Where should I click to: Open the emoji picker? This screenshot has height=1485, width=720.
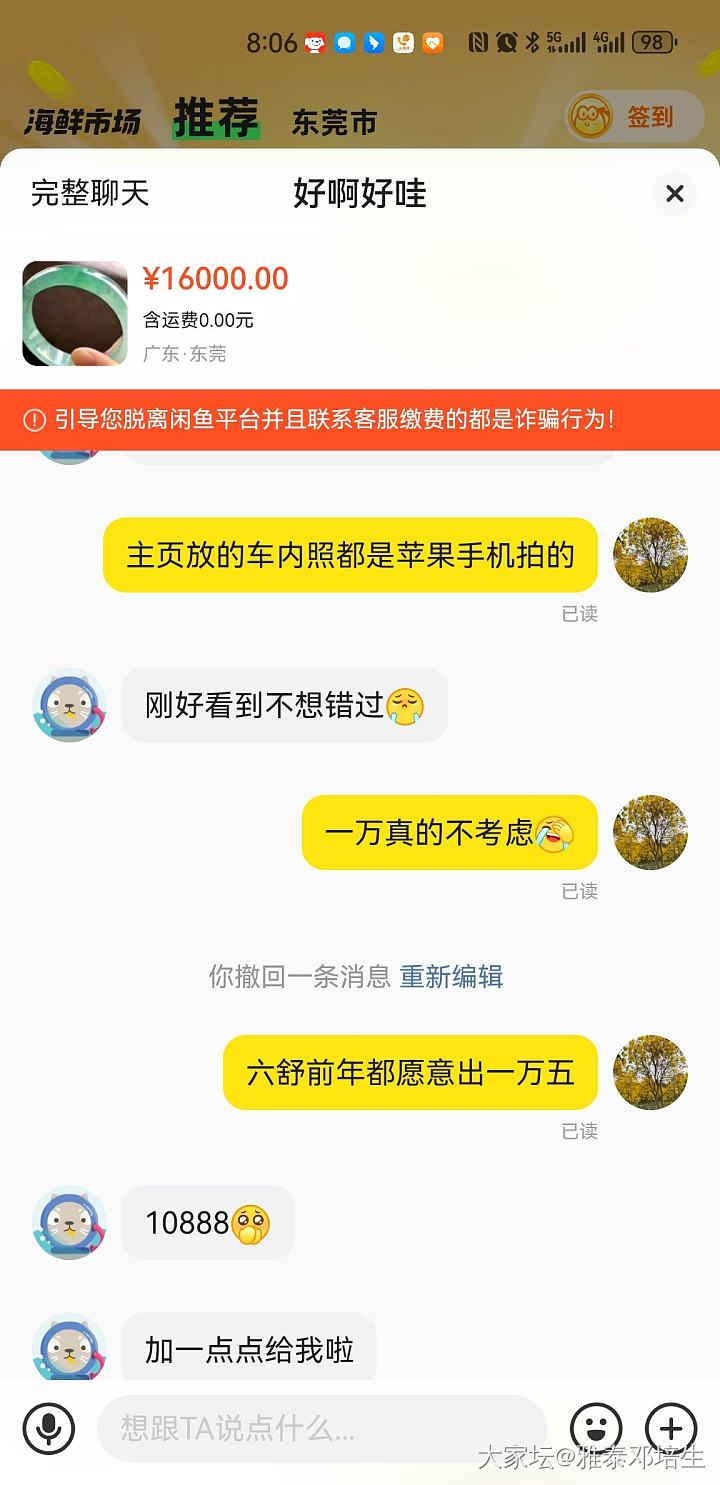(596, 1428)
